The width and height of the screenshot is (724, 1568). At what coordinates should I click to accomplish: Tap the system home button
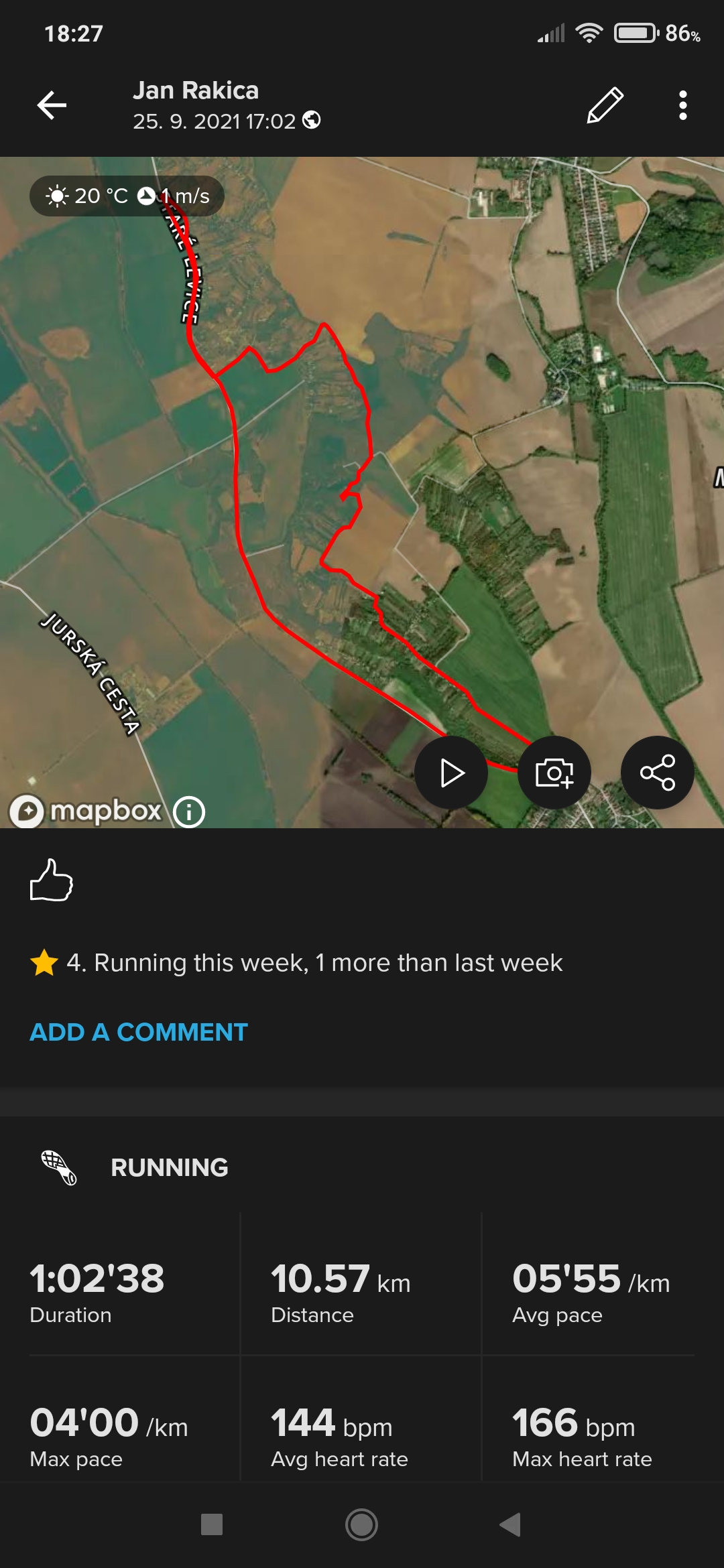(362, 1525)
